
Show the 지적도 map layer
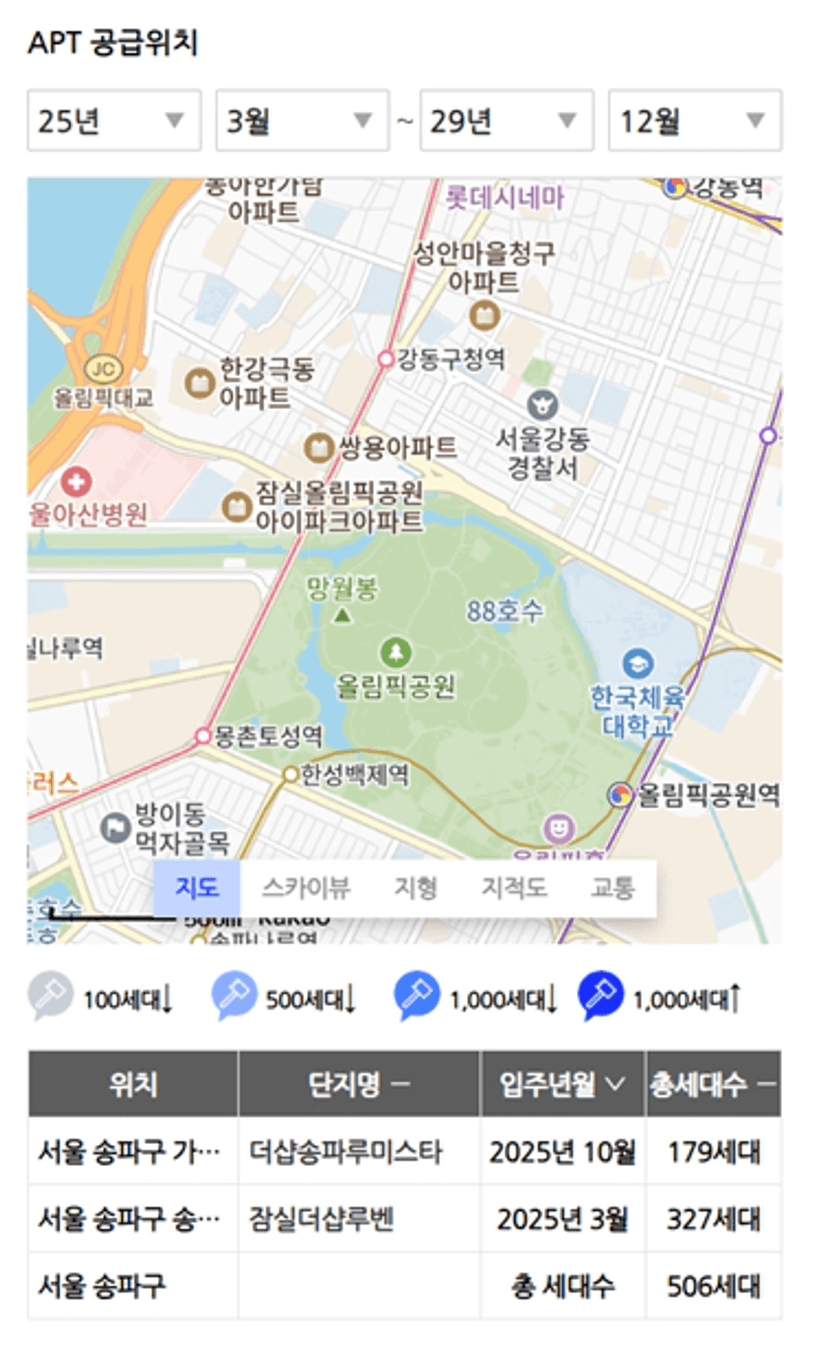coord(514,887)
